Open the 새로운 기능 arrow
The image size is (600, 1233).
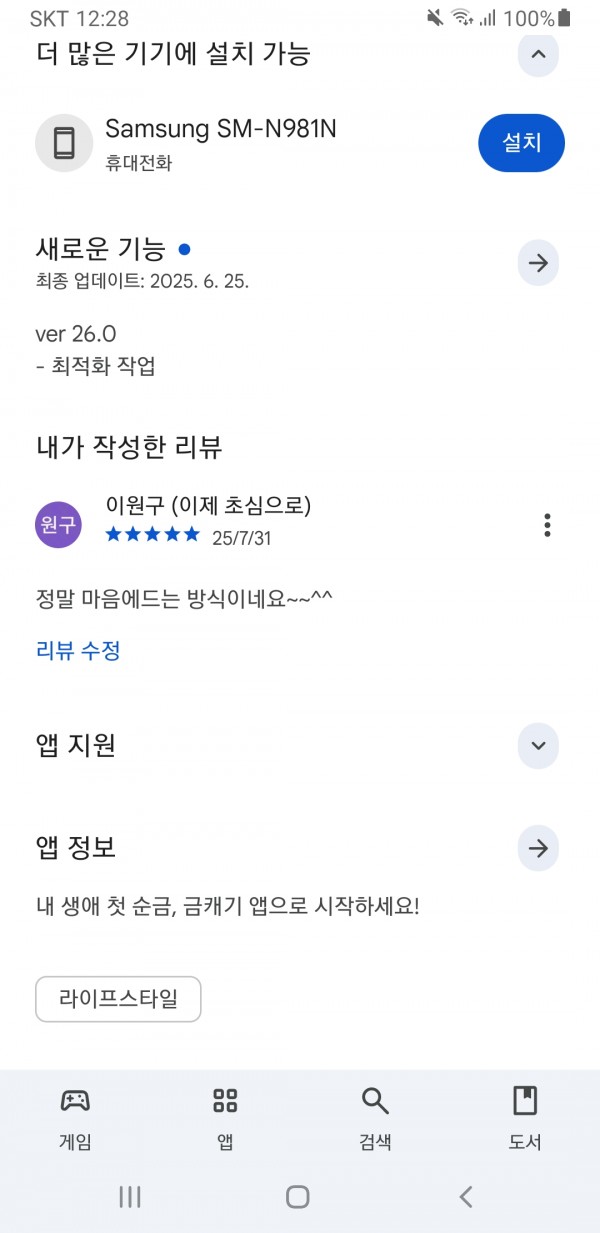coord(538,264)
